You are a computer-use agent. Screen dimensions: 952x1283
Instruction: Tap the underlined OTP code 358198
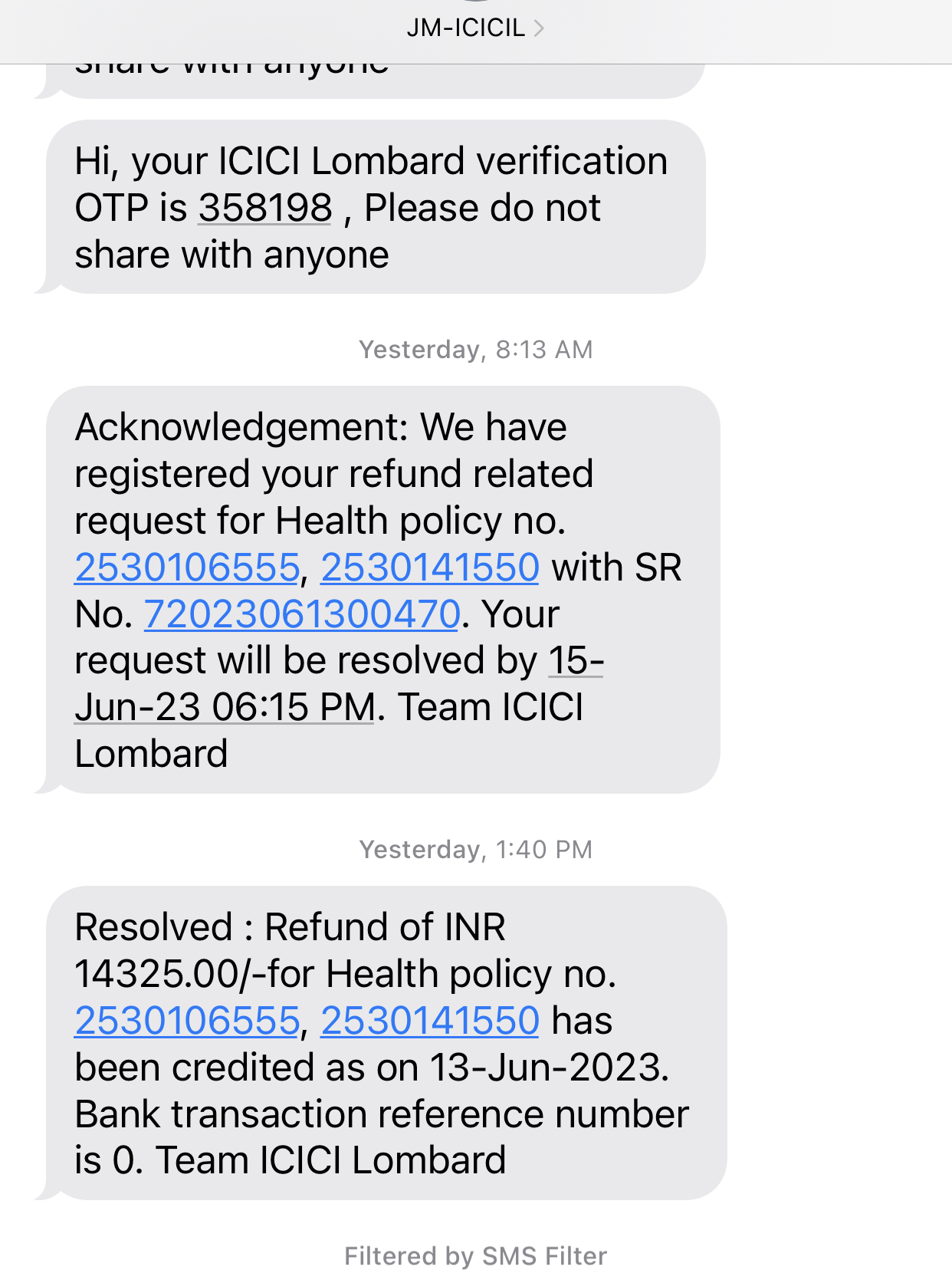264,208
